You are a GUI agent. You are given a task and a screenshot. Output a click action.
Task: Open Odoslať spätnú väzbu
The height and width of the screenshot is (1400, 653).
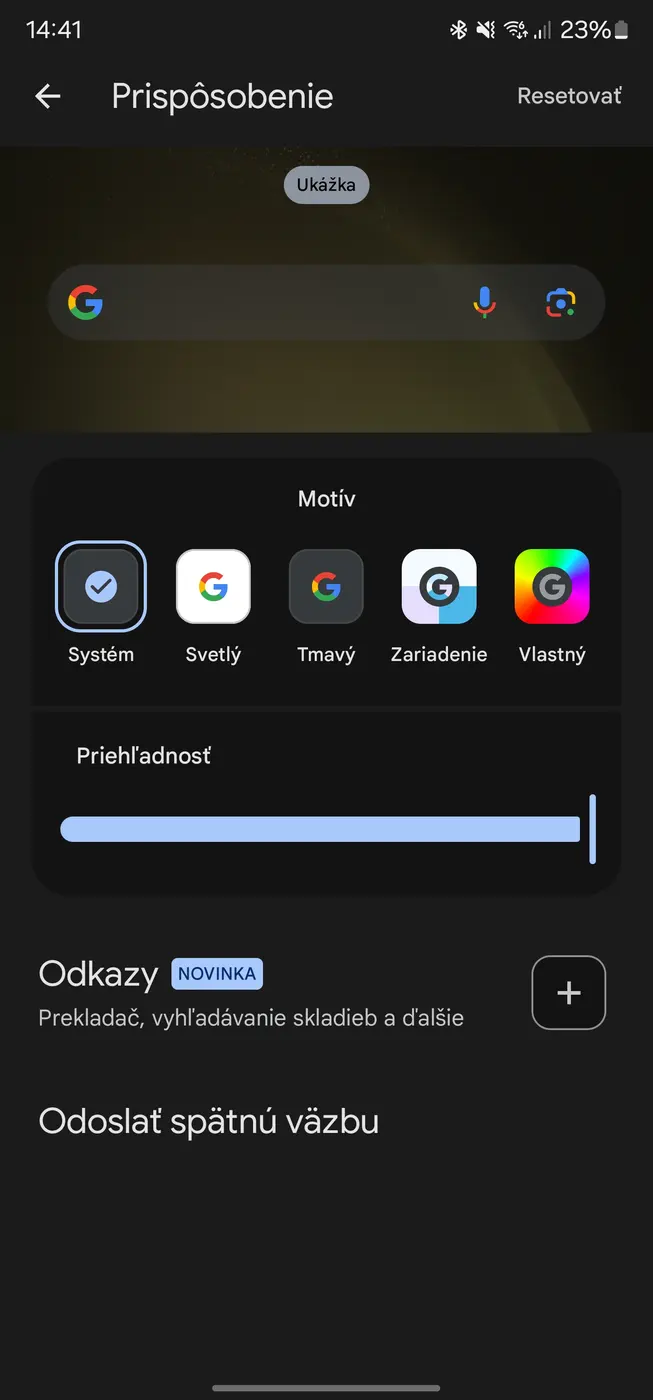click(x=209, y=1121)
